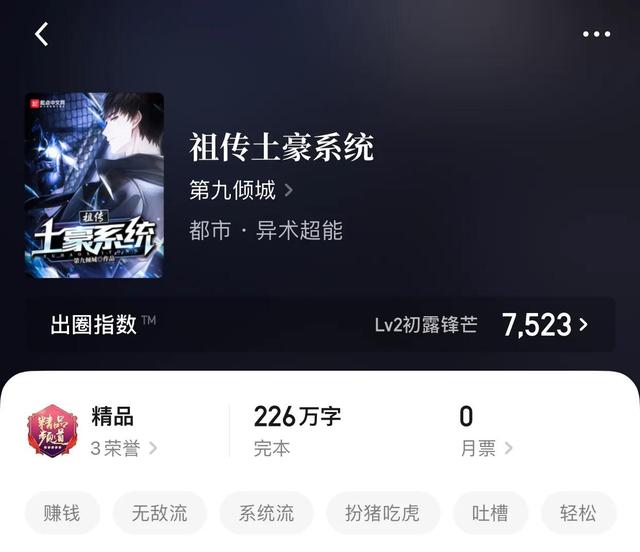This screenshot has width=640, height=552.
Task: Select the 扮猪吃虎 tag chip
Action: tap(383, 514)
